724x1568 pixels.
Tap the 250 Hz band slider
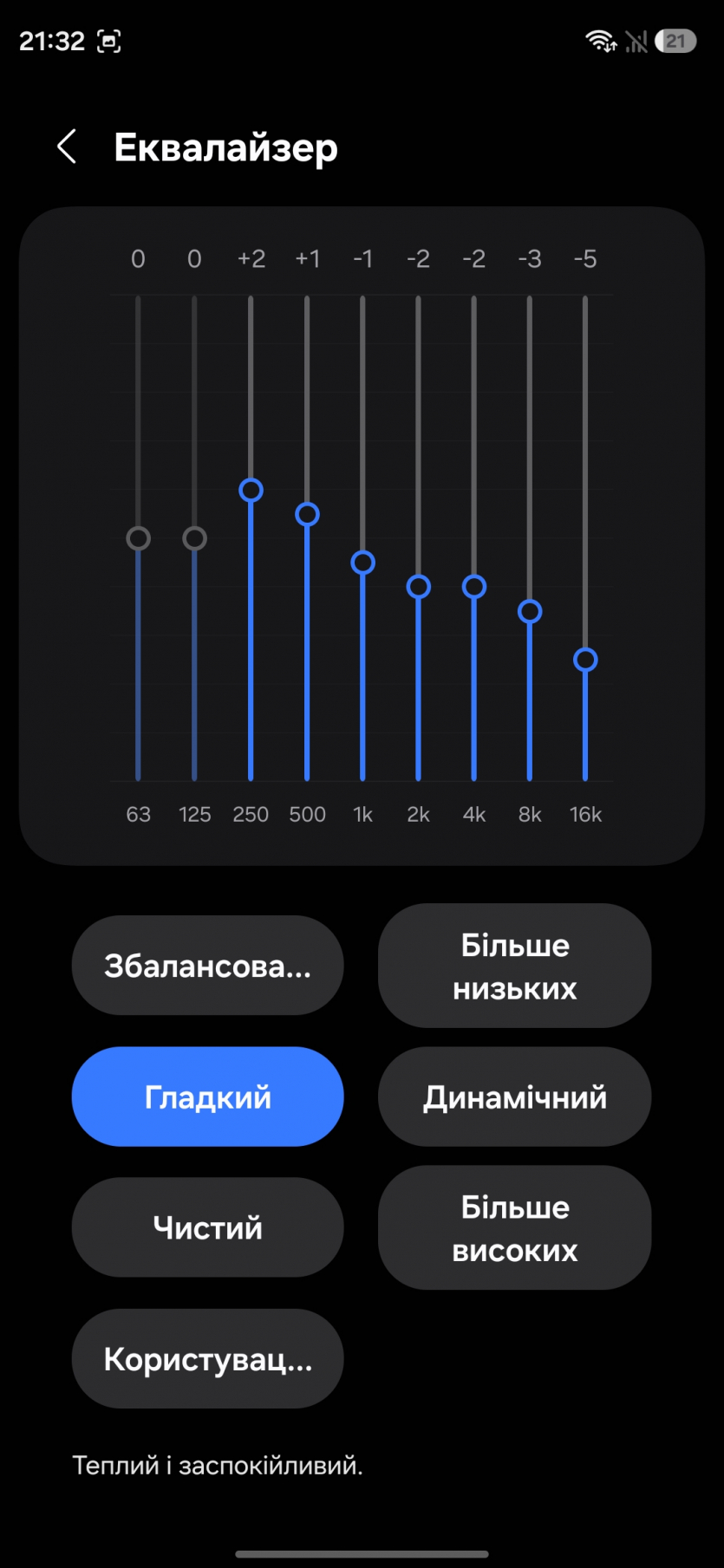[x=251, y=491]
